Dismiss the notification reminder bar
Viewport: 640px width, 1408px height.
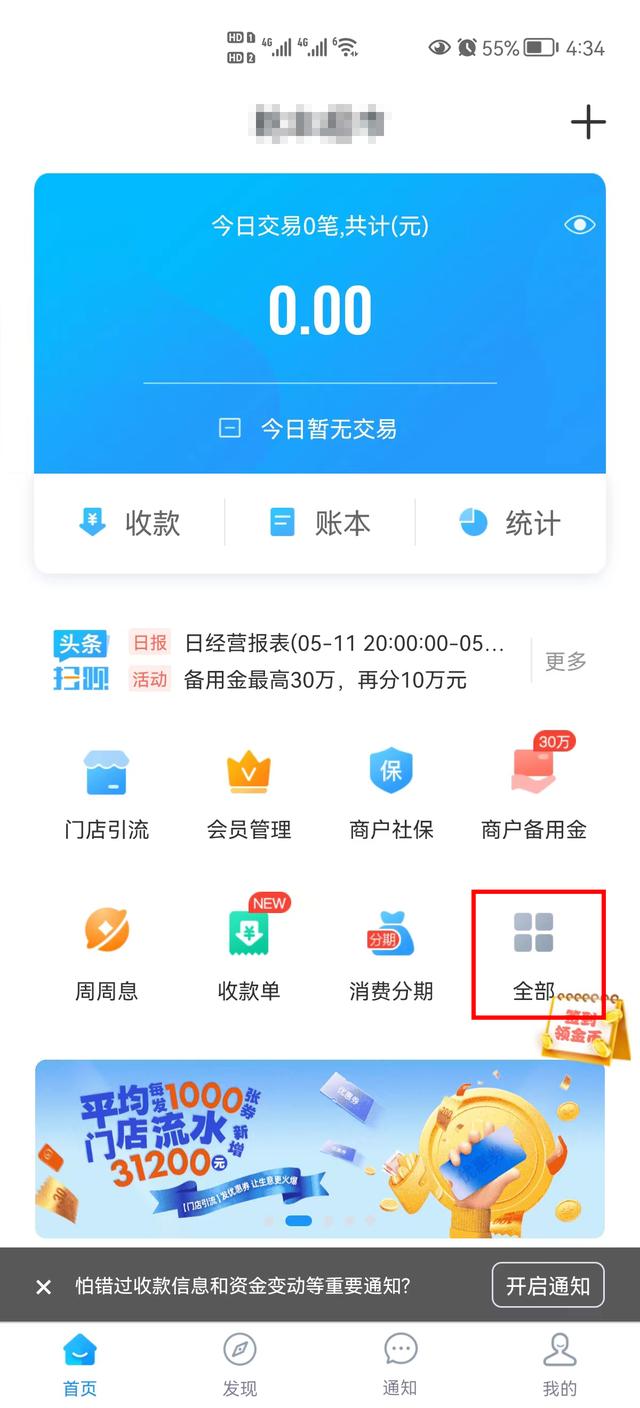click(43, 1287)
